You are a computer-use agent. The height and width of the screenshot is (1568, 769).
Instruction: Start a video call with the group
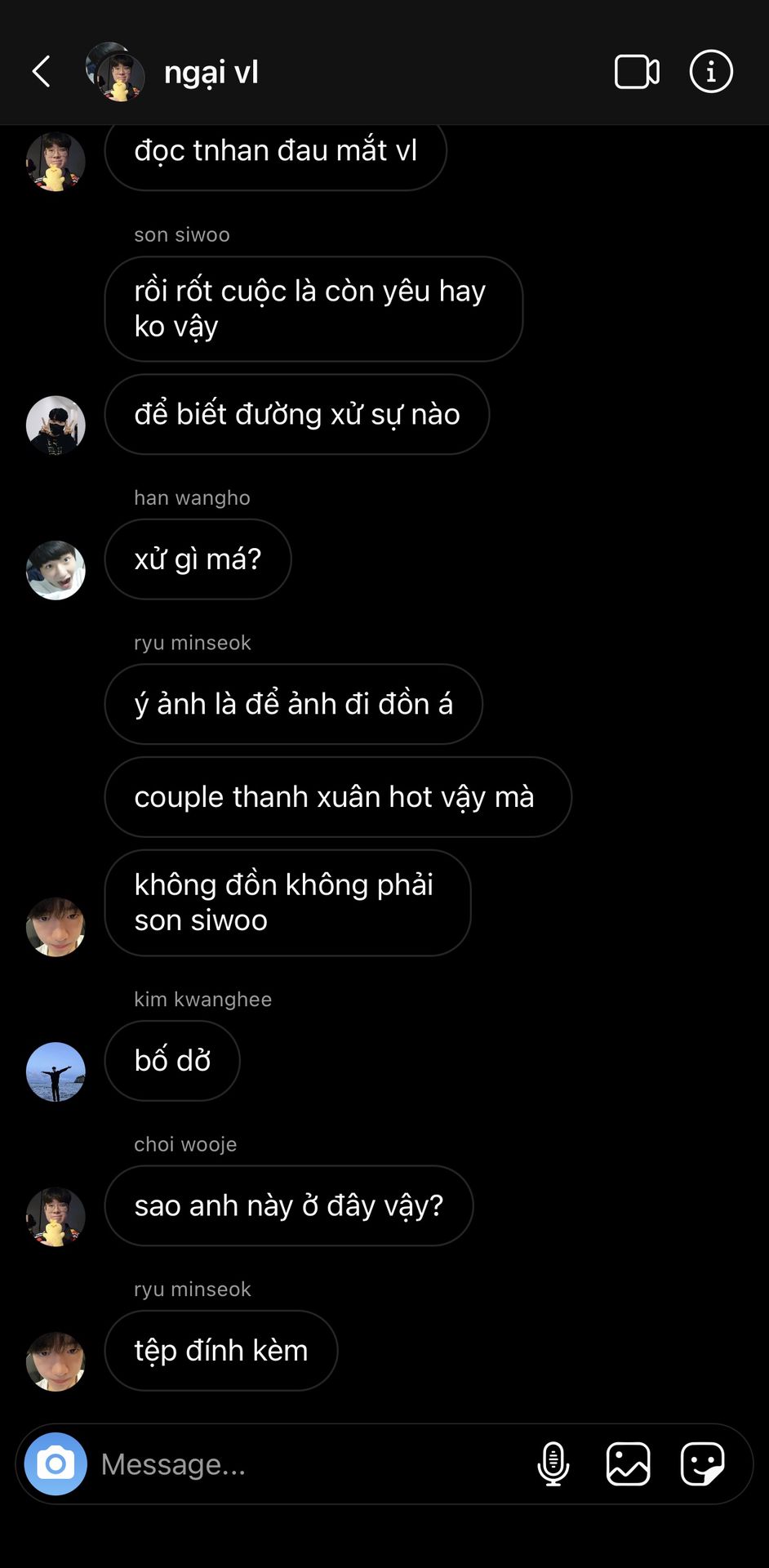(637, 72)
